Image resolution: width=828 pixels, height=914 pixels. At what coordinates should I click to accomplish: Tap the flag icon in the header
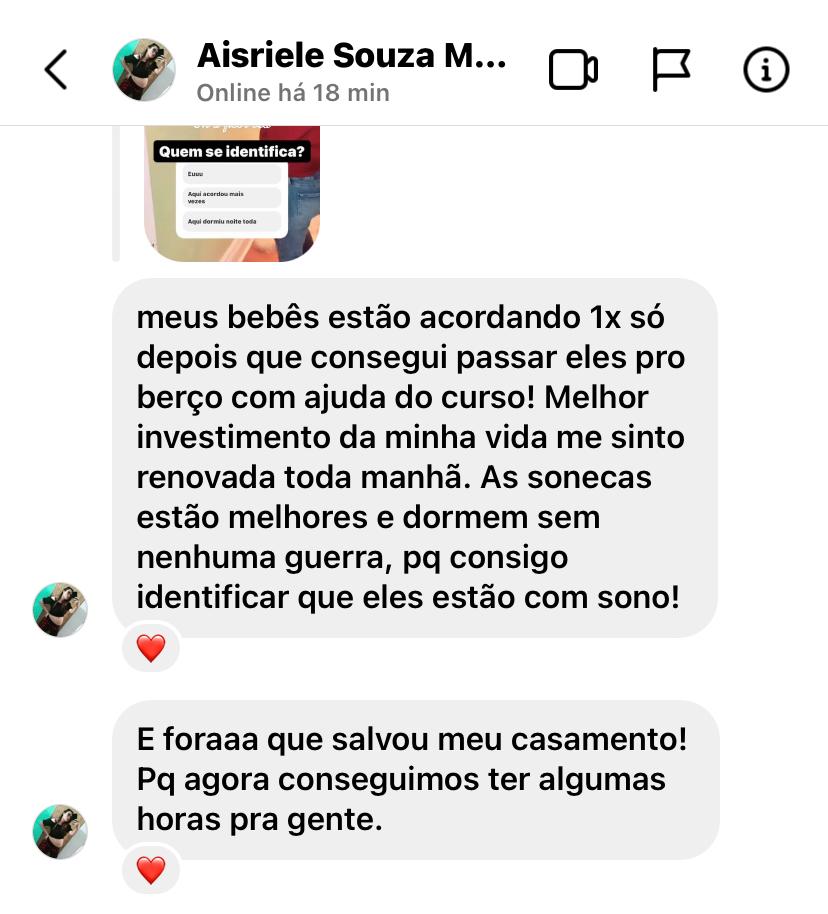671,70
